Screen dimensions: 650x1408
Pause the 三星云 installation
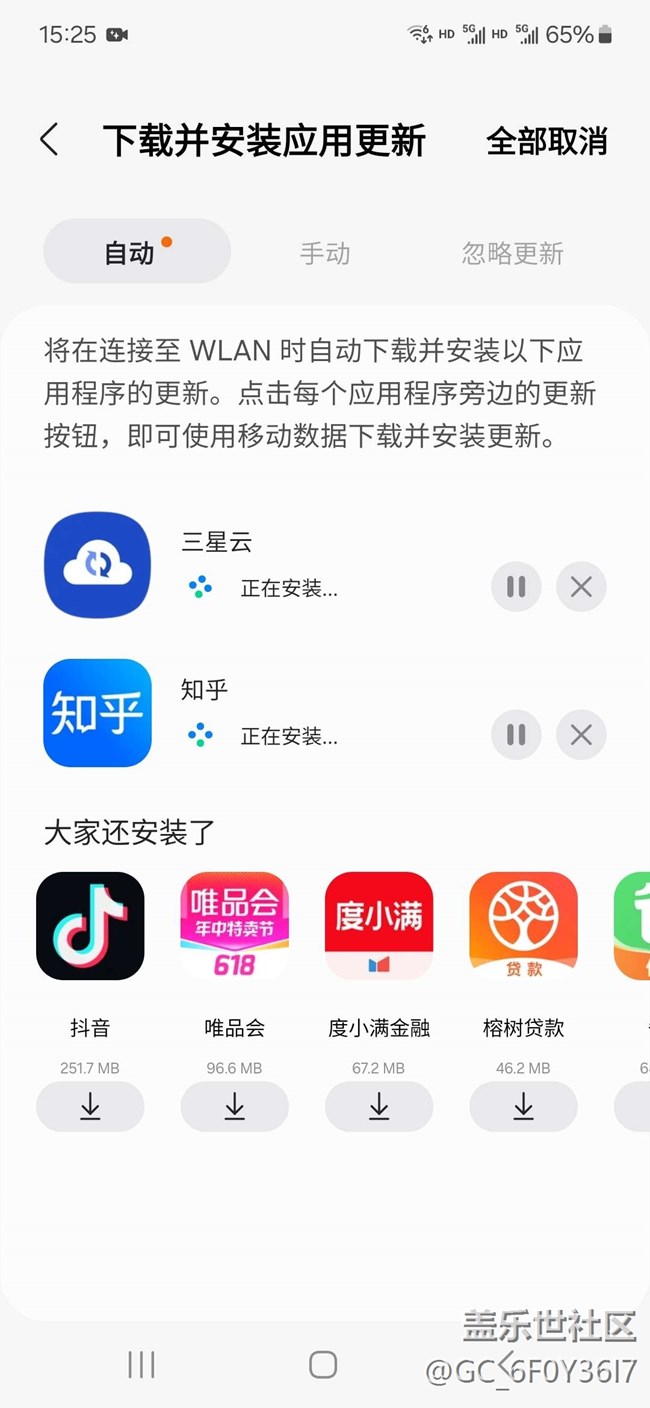516,587
